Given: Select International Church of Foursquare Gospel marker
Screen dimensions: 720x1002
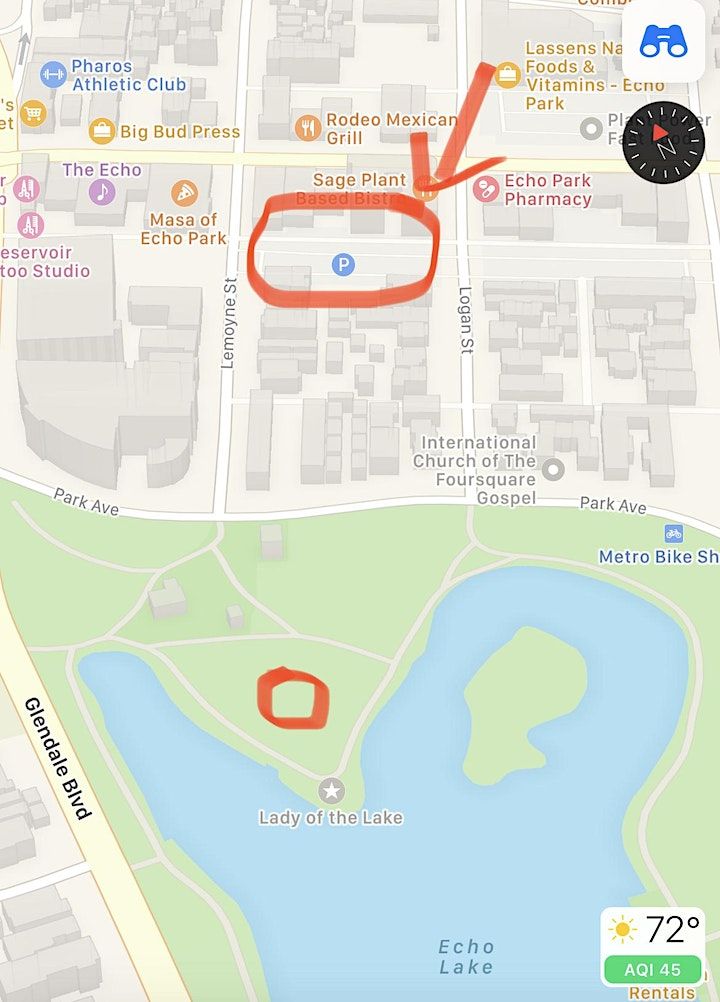Looking at the screenshot, I should click(x=553, y=469).
